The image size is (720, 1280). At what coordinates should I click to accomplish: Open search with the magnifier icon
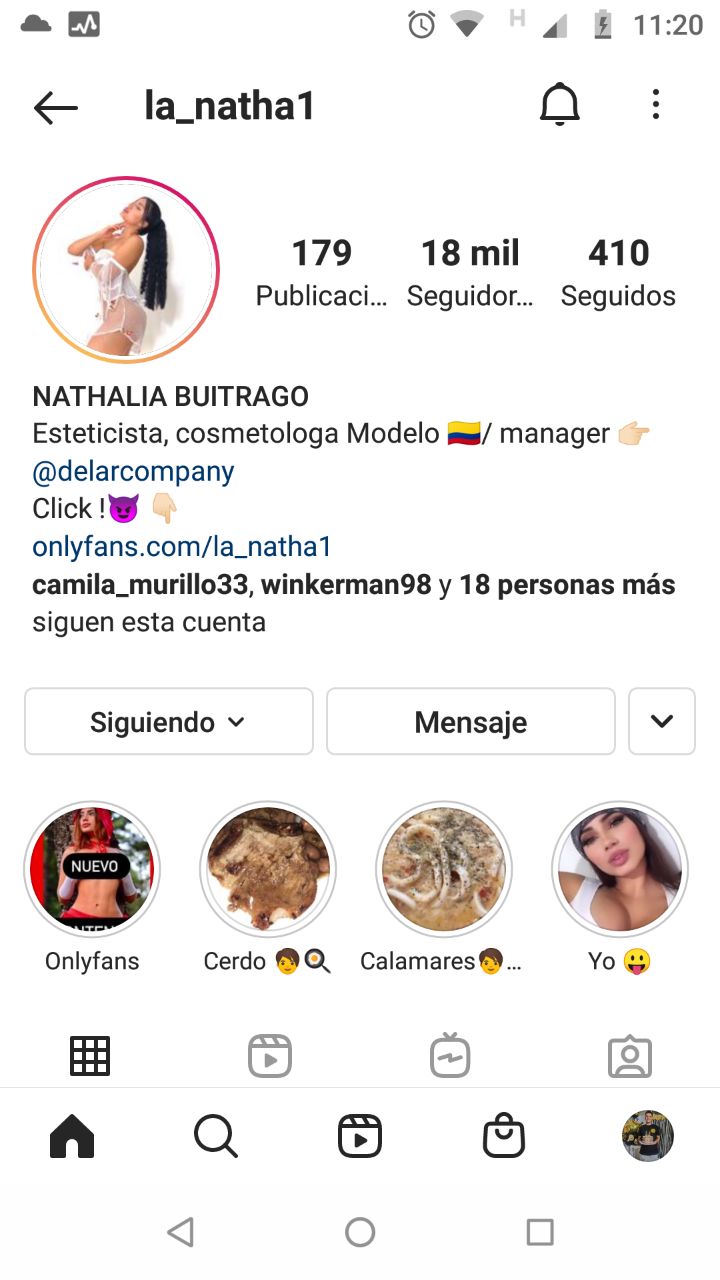tap(215, 1135)
